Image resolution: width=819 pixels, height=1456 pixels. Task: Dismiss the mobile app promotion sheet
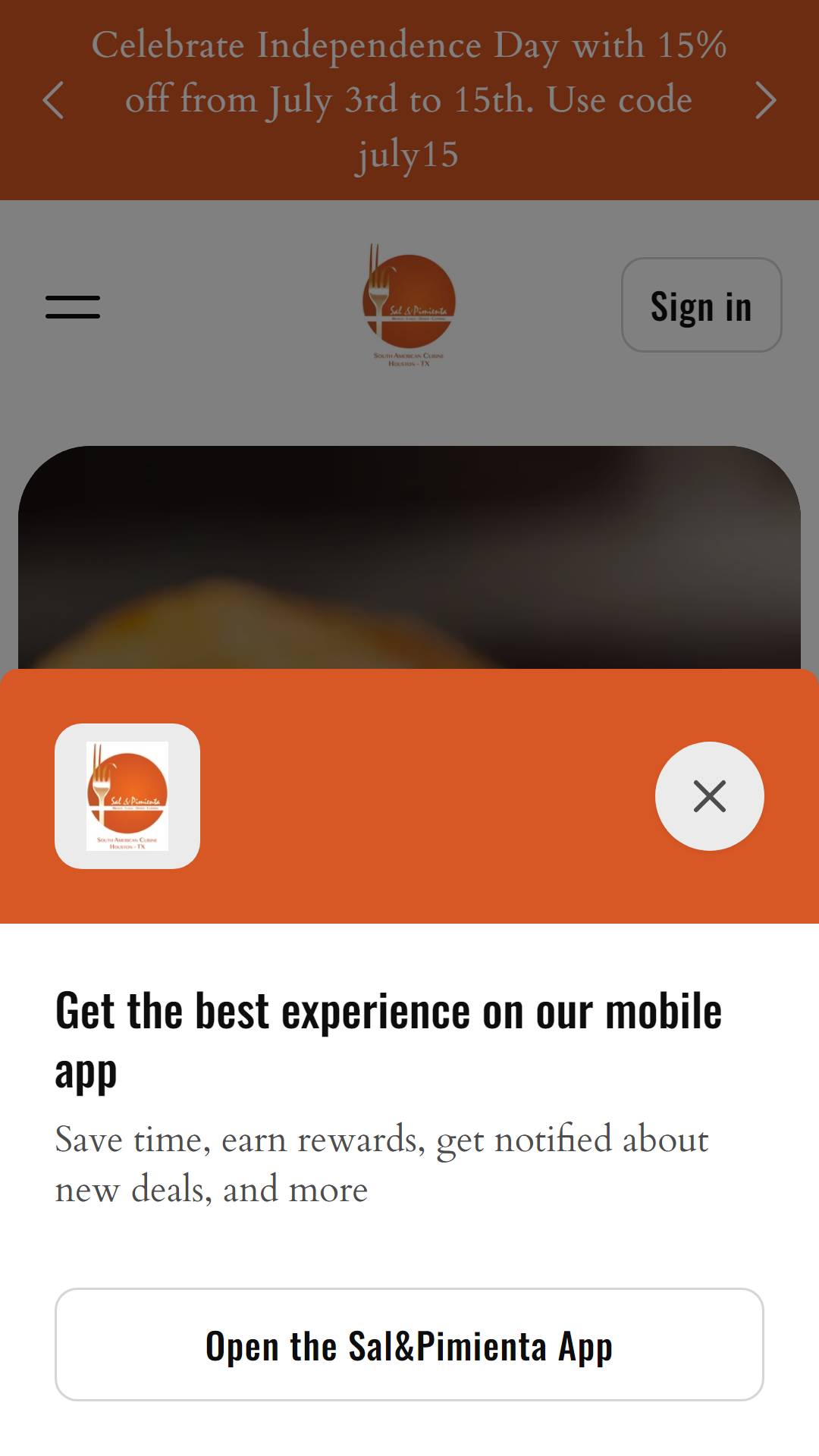tap(709, 796)
